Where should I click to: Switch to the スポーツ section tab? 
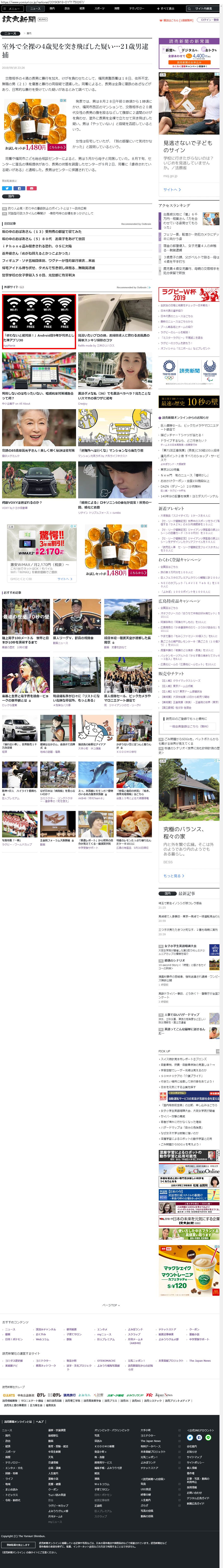pyautogui.click(x=100, y=9)
